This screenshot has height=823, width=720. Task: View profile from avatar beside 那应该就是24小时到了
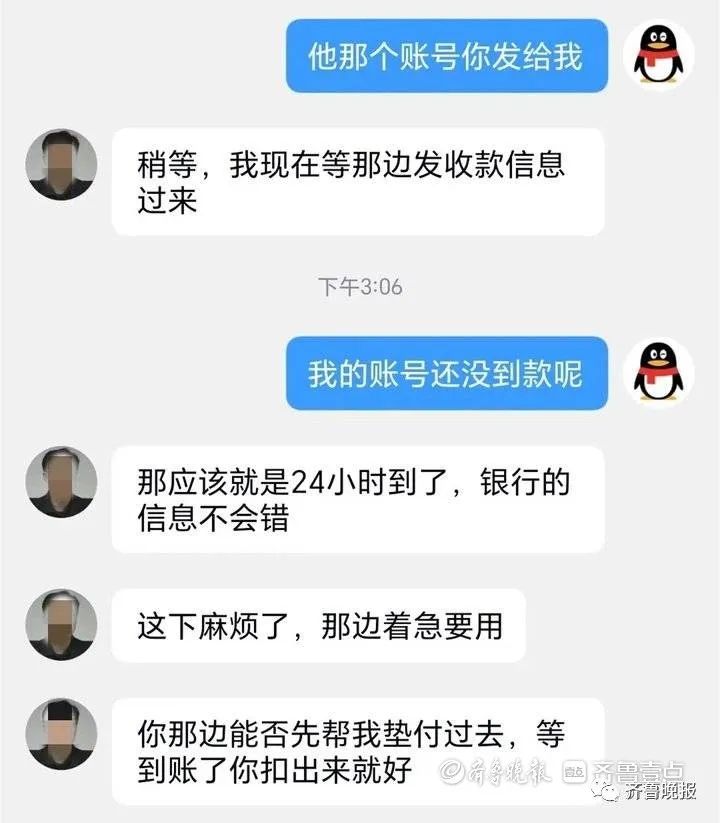pos(61,482)
